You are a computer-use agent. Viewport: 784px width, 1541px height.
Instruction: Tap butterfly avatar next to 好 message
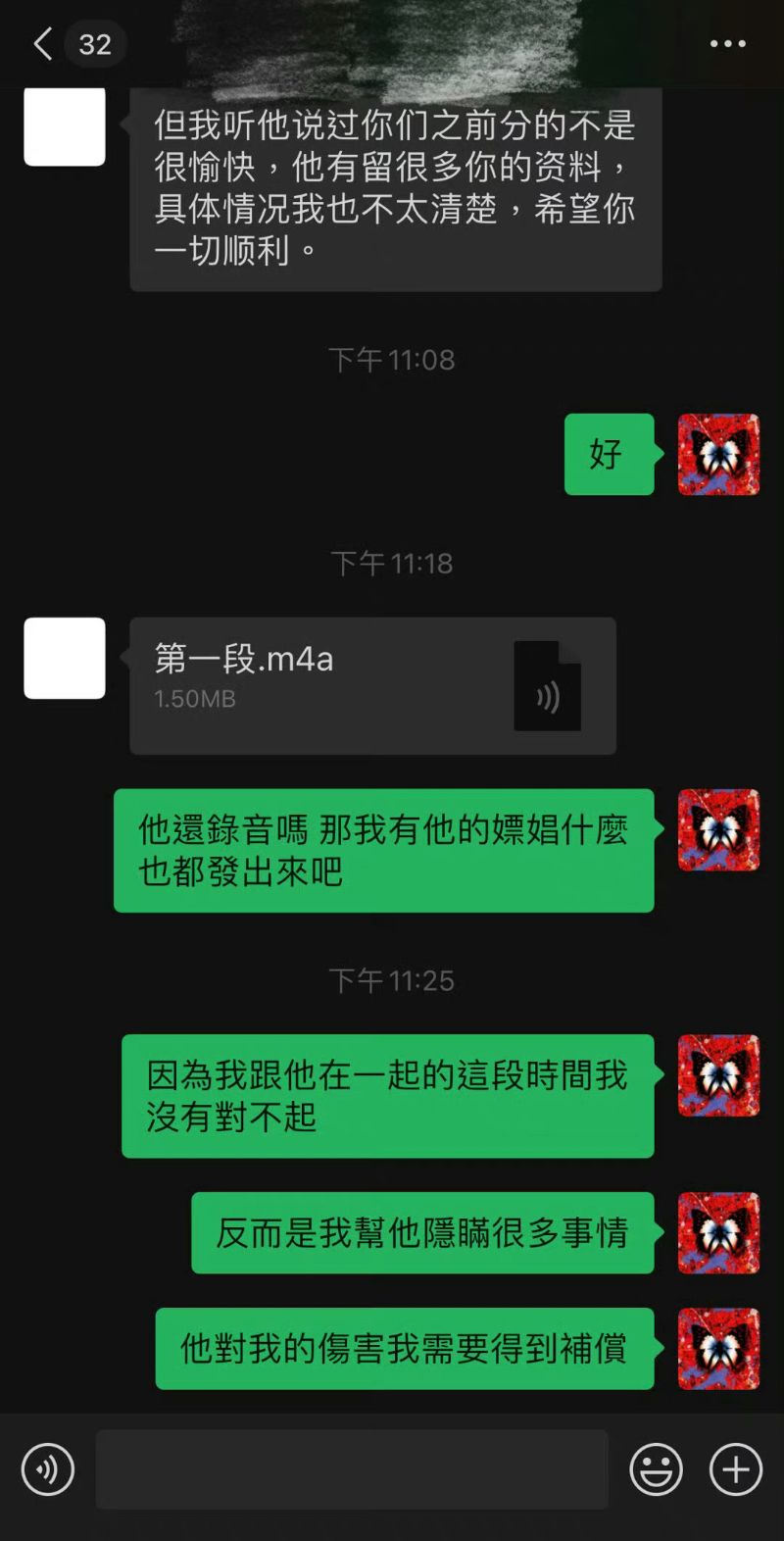pyautogui.click(x=718, y=454)
